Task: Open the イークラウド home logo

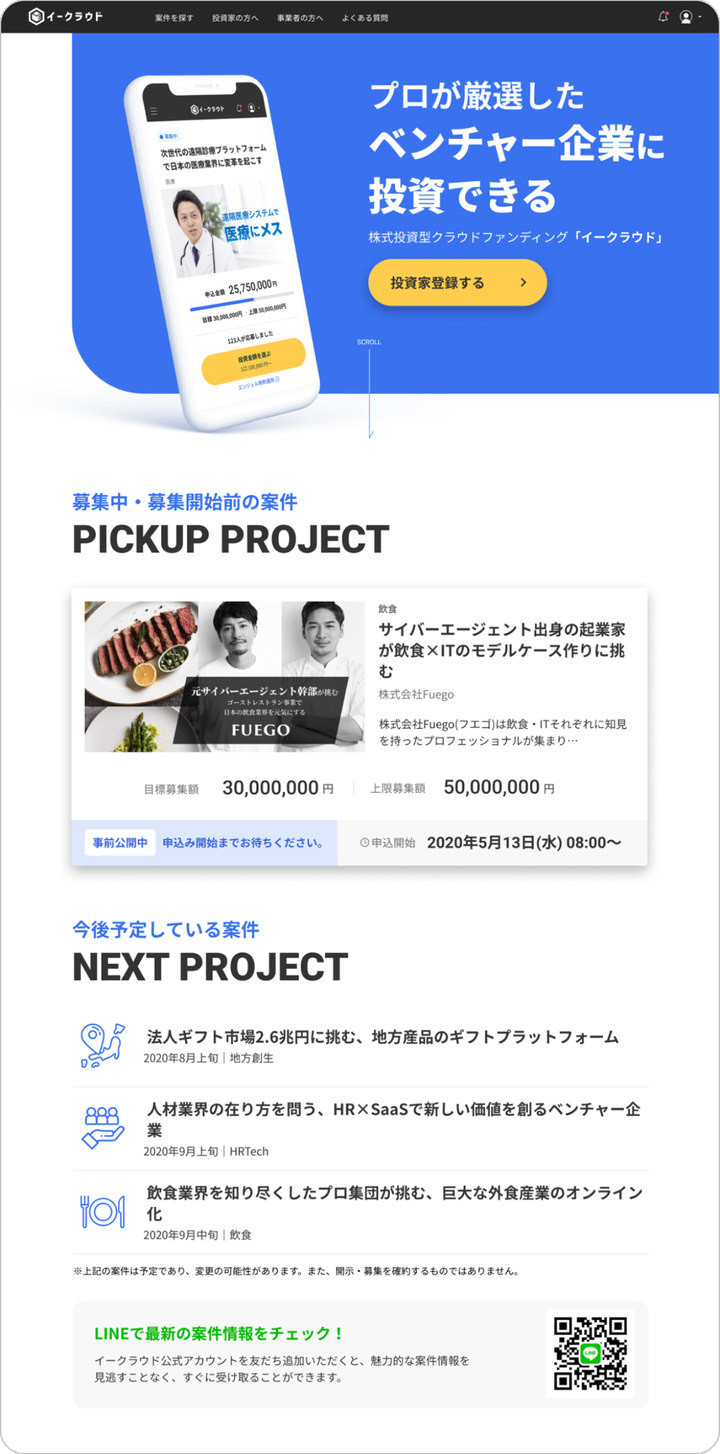Action: point(66,17)
